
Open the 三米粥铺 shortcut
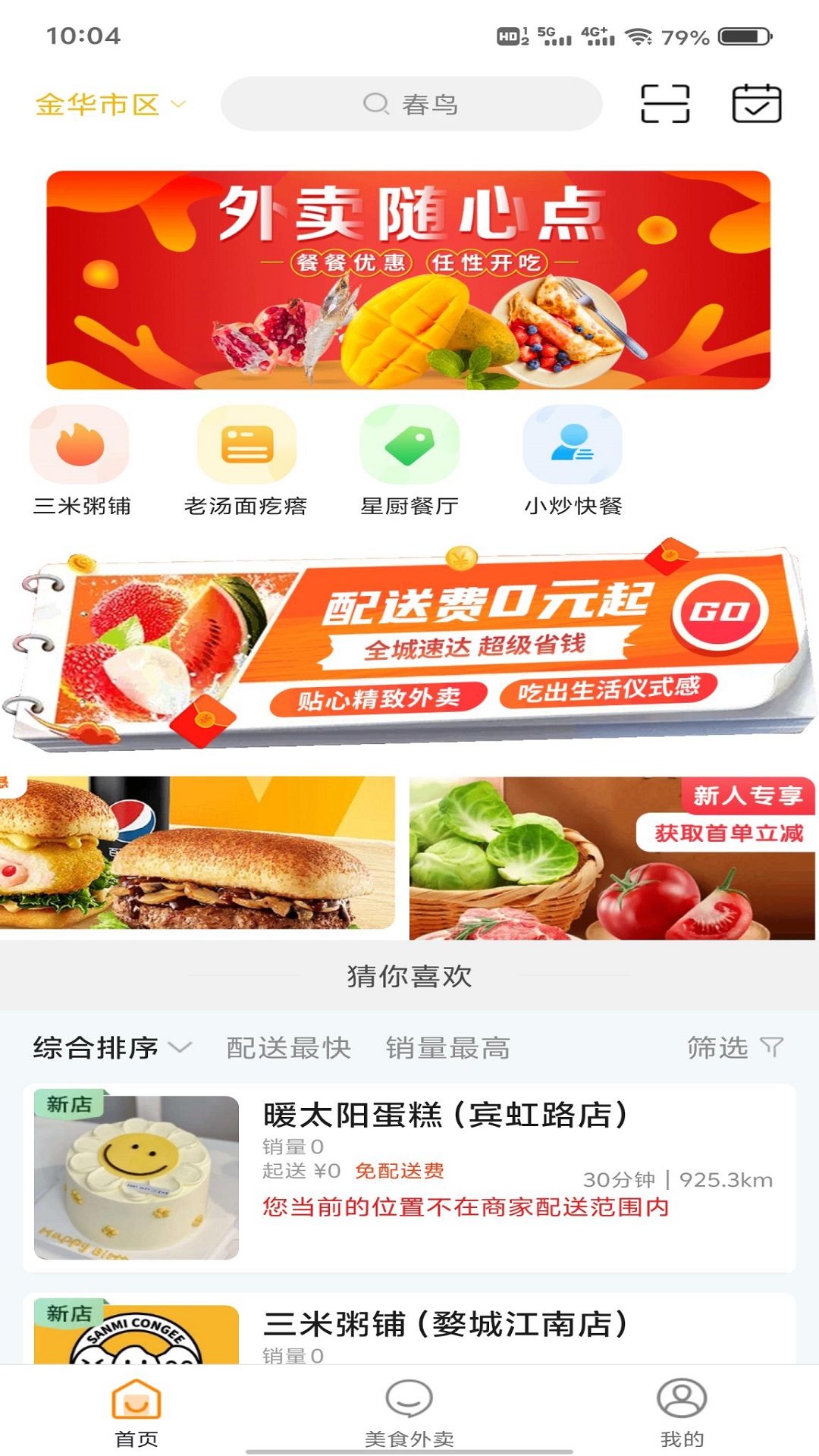click(81, 460)
